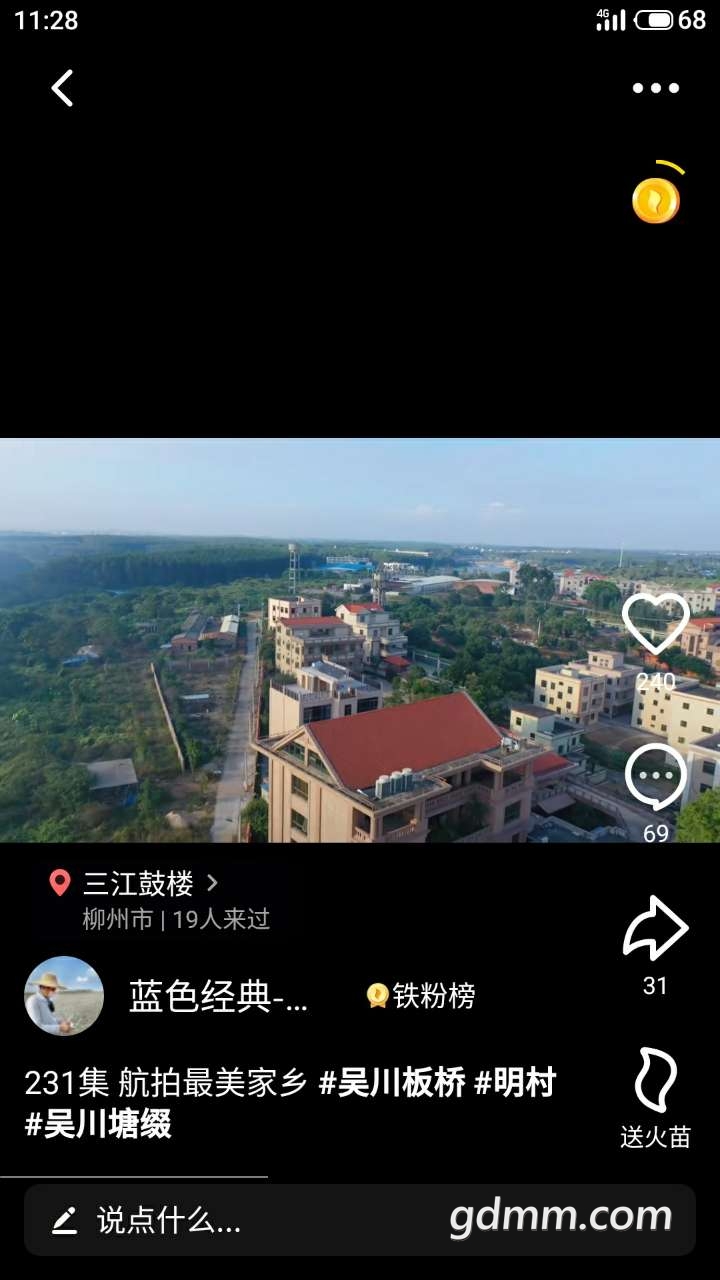View the author's profile avatar
This screenshot has width=720, height=1280.
[64, 996]
